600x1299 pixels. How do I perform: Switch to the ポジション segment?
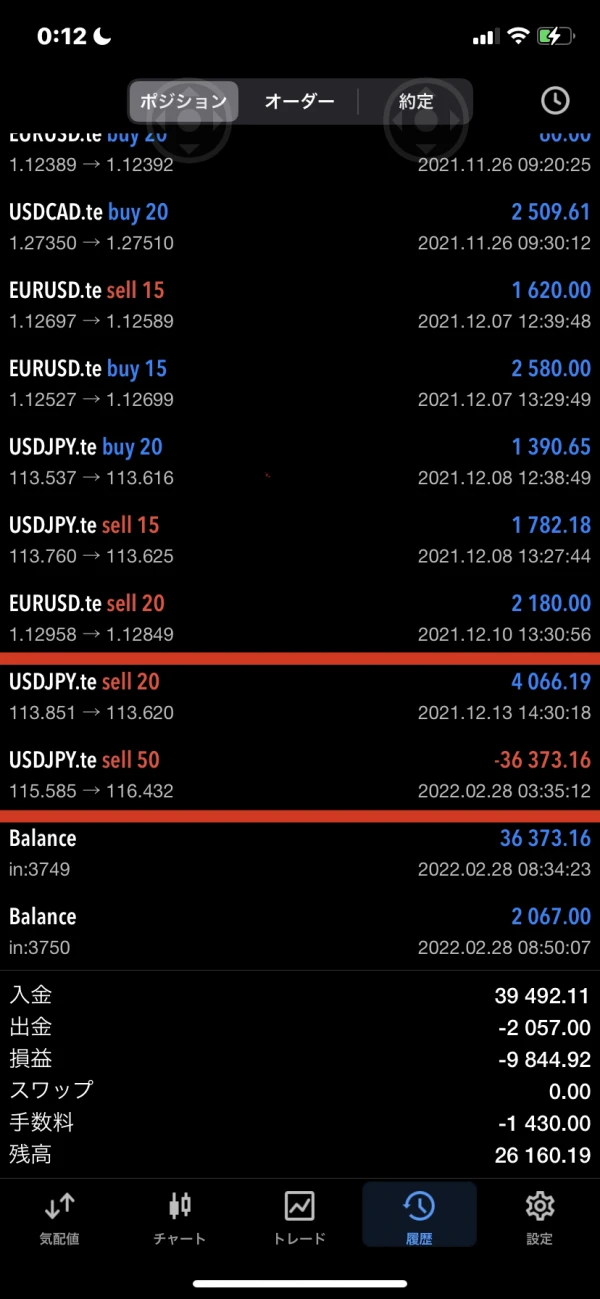[x=184, y=101]
